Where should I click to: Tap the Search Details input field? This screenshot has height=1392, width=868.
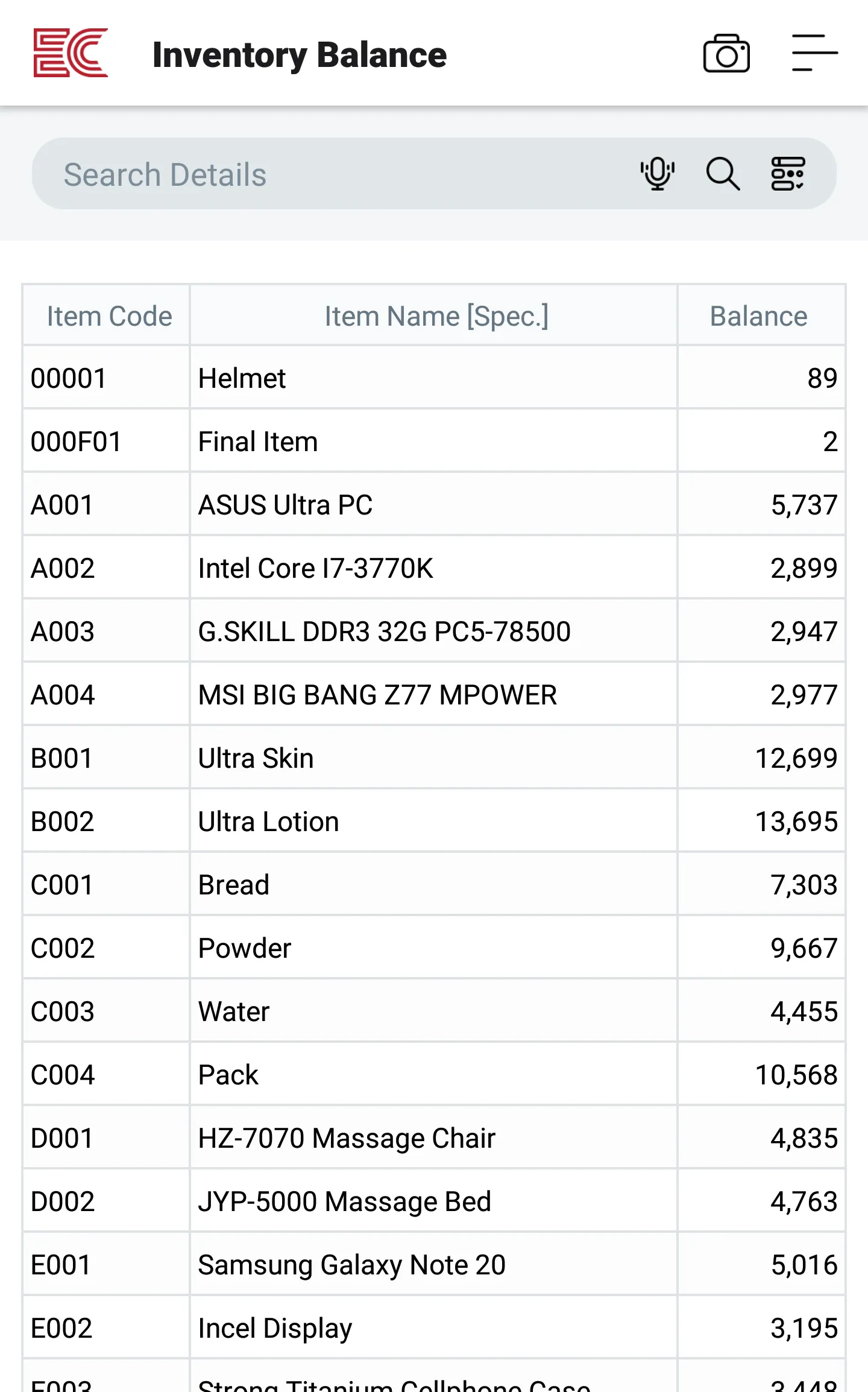click(301, 174)
